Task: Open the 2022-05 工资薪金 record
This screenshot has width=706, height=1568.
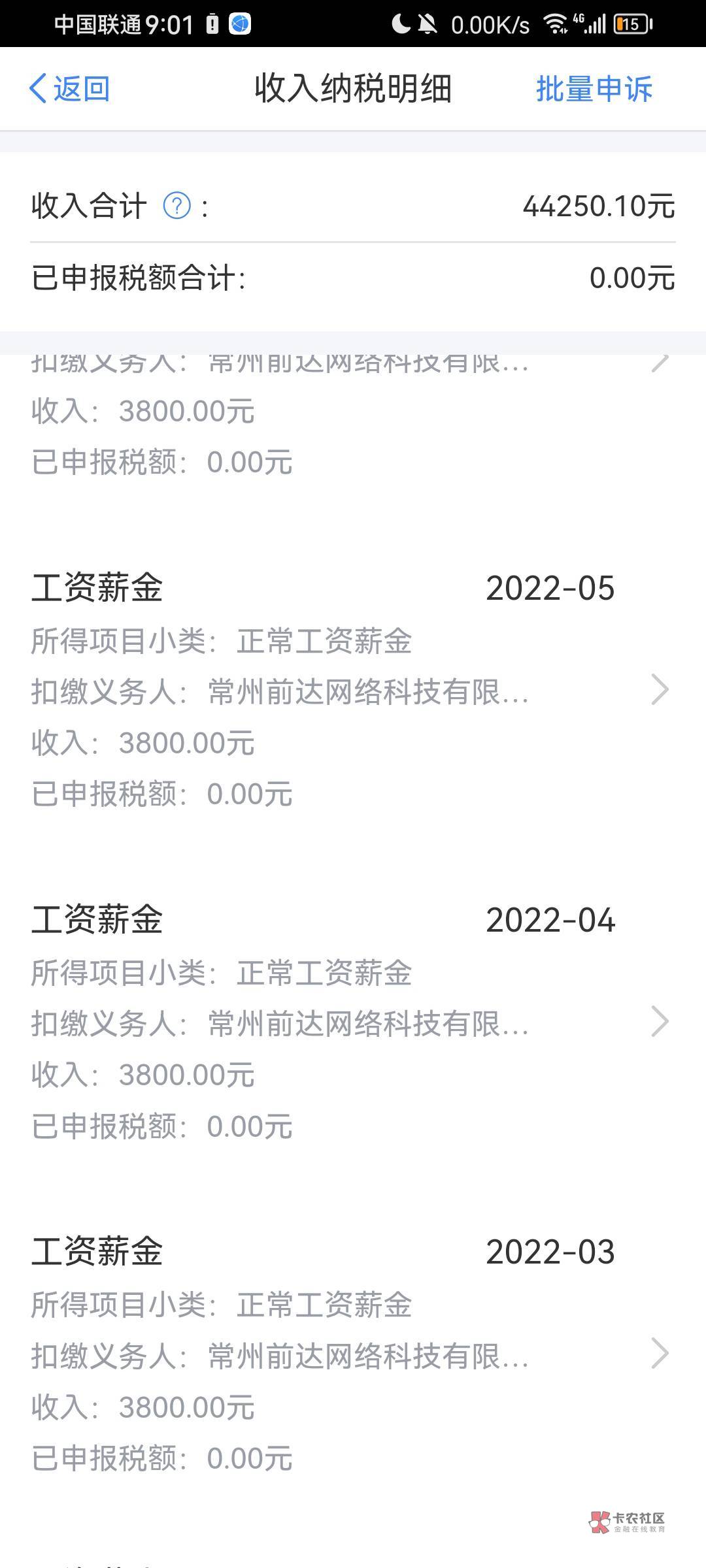Action: 353,691
